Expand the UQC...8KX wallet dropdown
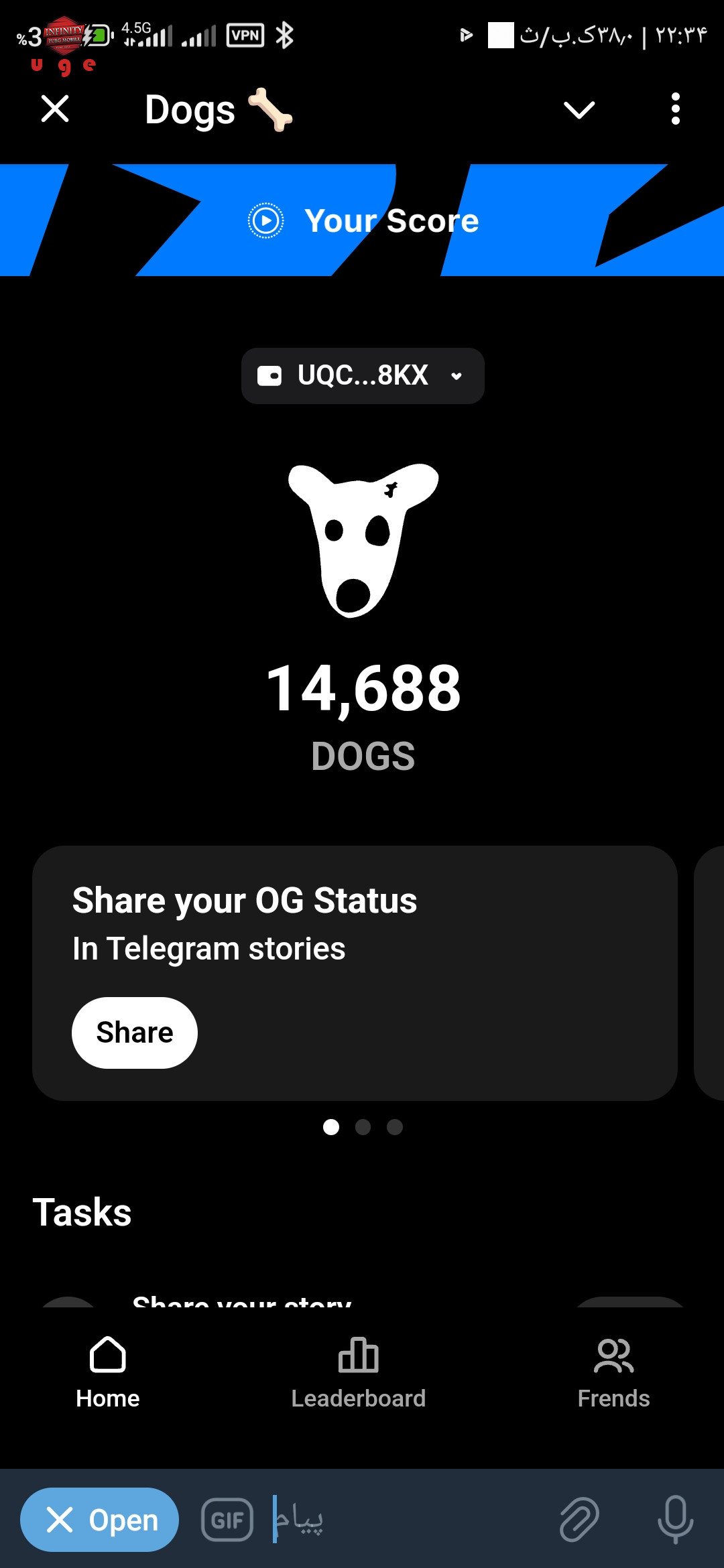Image resolution: width=724 pixels, height=1568 pixels. [x=363, y=376]
